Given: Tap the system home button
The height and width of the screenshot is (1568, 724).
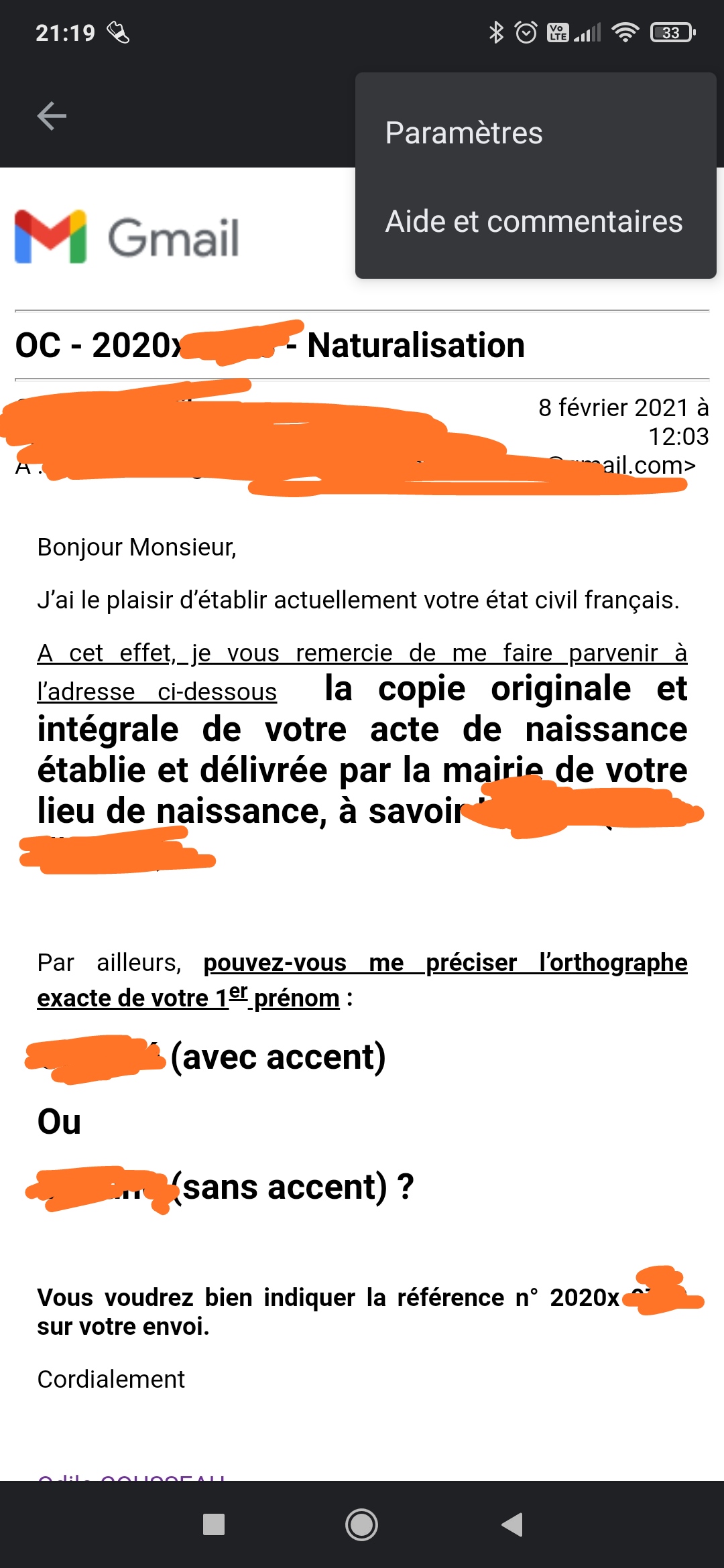Looking at the screenshot, I should point(361,1524).
